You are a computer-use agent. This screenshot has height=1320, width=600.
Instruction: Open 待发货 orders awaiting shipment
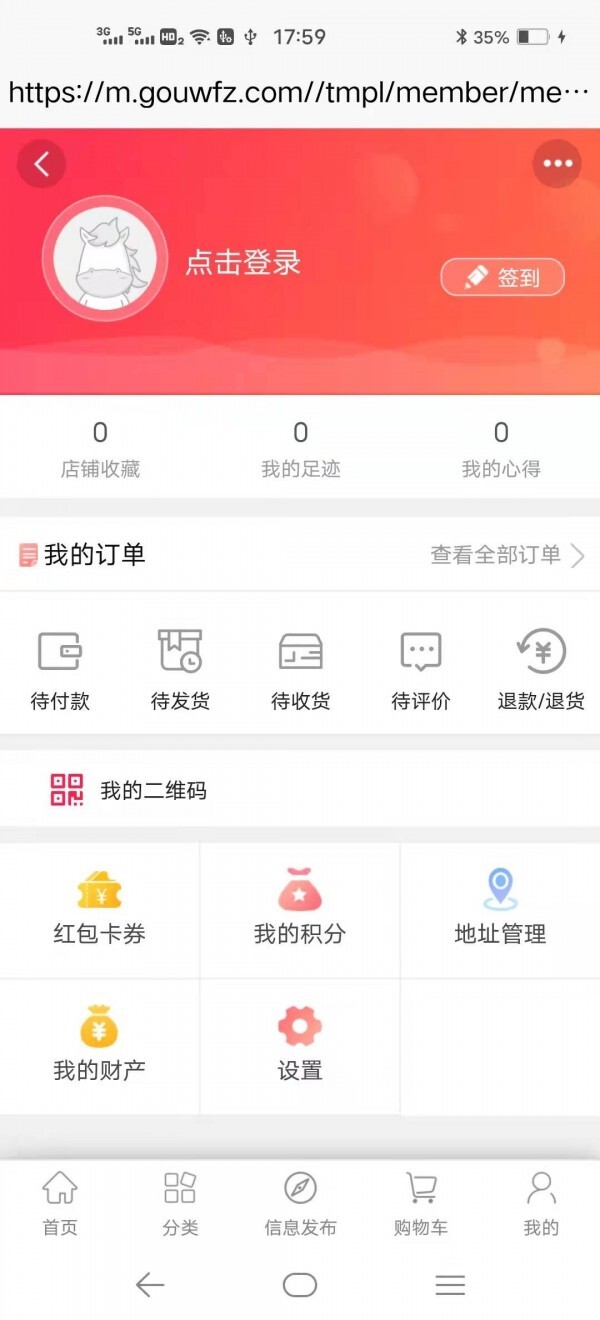[180, 669]
